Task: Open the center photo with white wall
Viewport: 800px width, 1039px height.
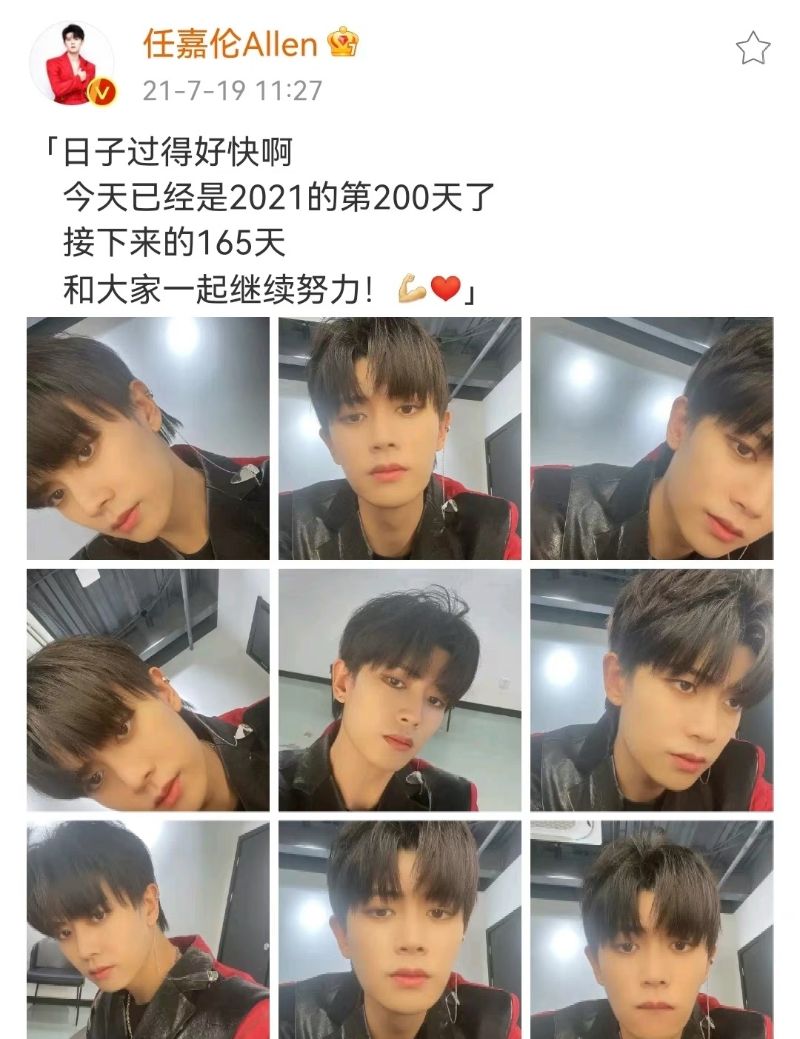Action: pyautogui.click(x=400, y=690)
